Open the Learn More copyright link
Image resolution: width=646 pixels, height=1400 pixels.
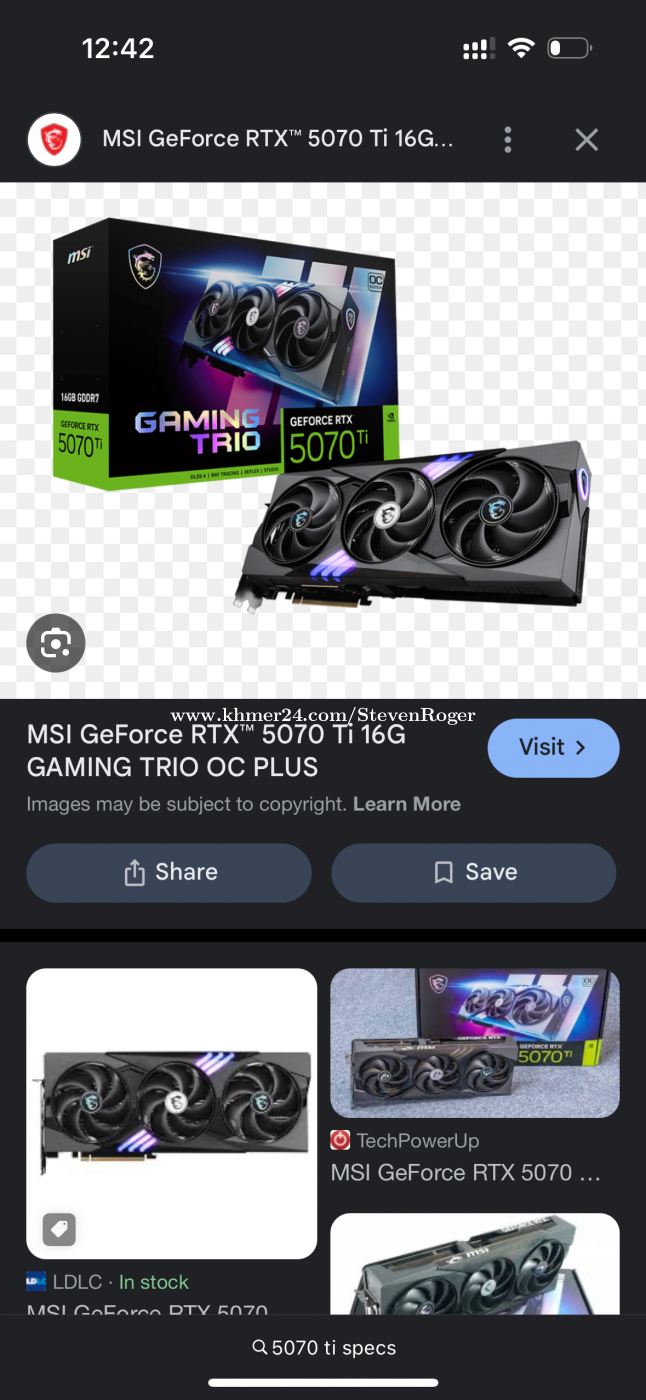[x=407, y=804]
